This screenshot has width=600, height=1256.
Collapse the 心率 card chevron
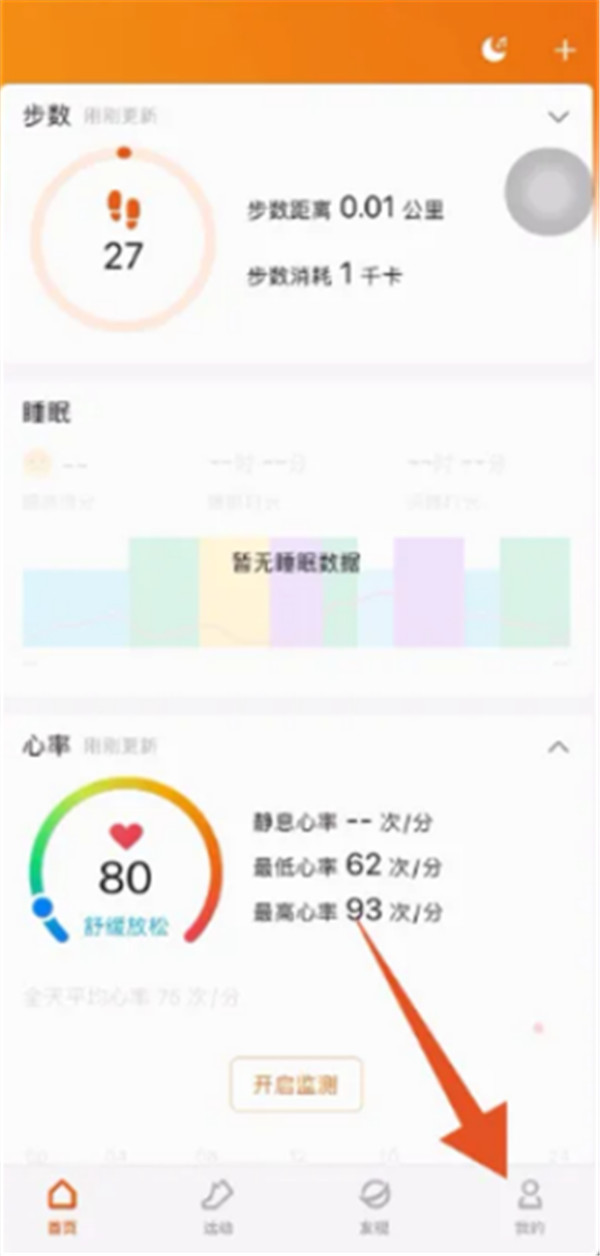[x=559, y=746]
